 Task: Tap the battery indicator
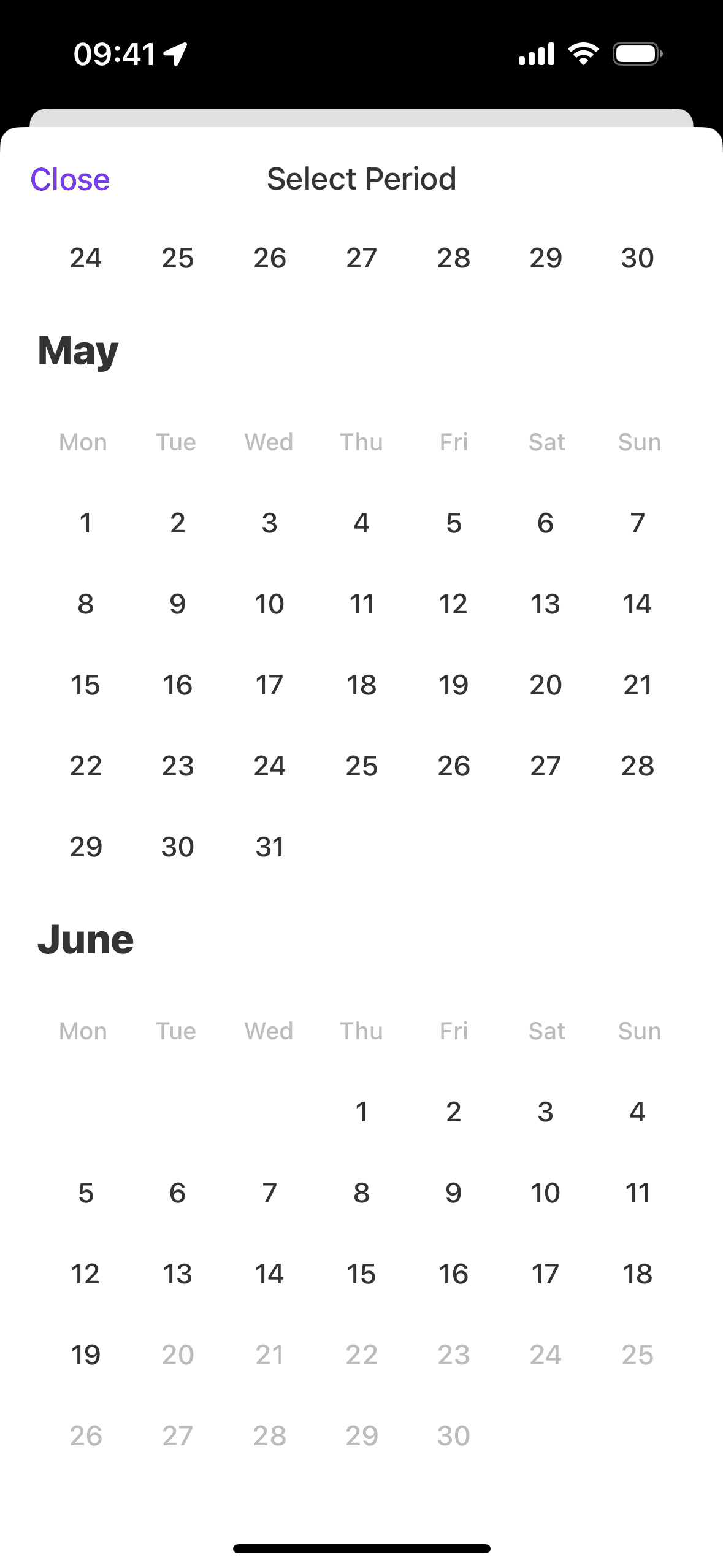pyautogui.click(x=635, y=54)
